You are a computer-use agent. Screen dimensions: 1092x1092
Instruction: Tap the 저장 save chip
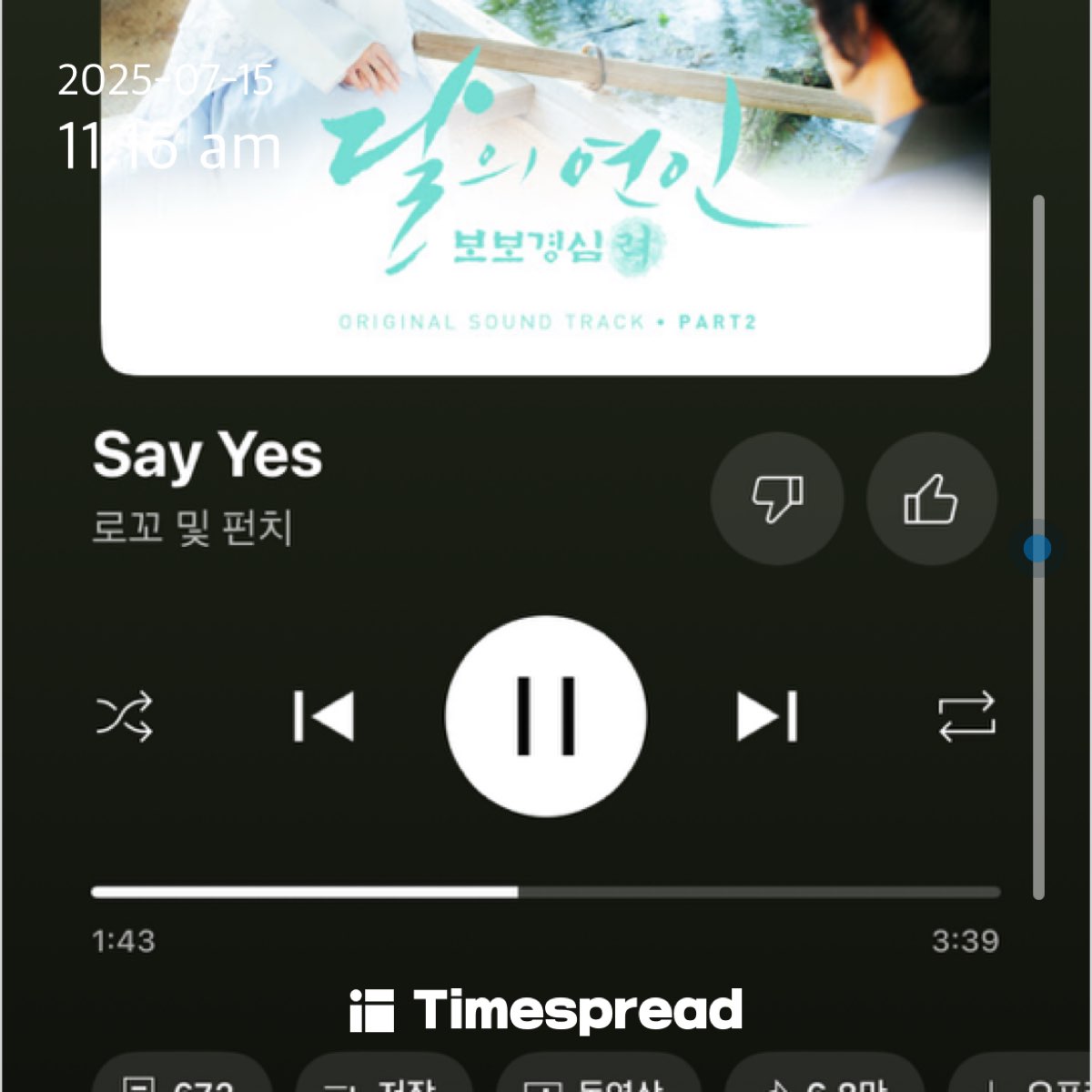pyautogui.click(x=385, y=1078)
